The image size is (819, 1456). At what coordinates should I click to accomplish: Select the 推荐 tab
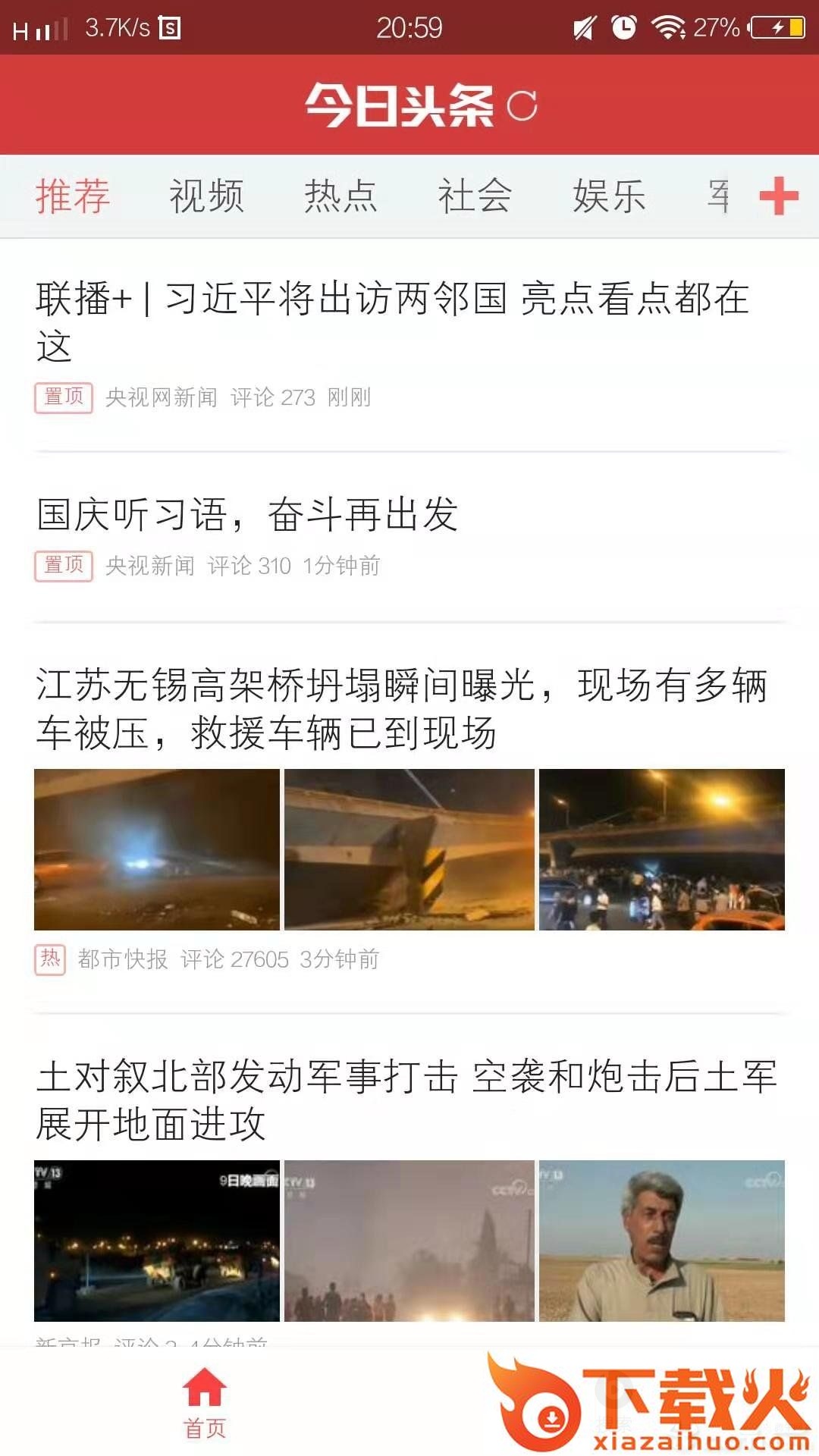73,196
